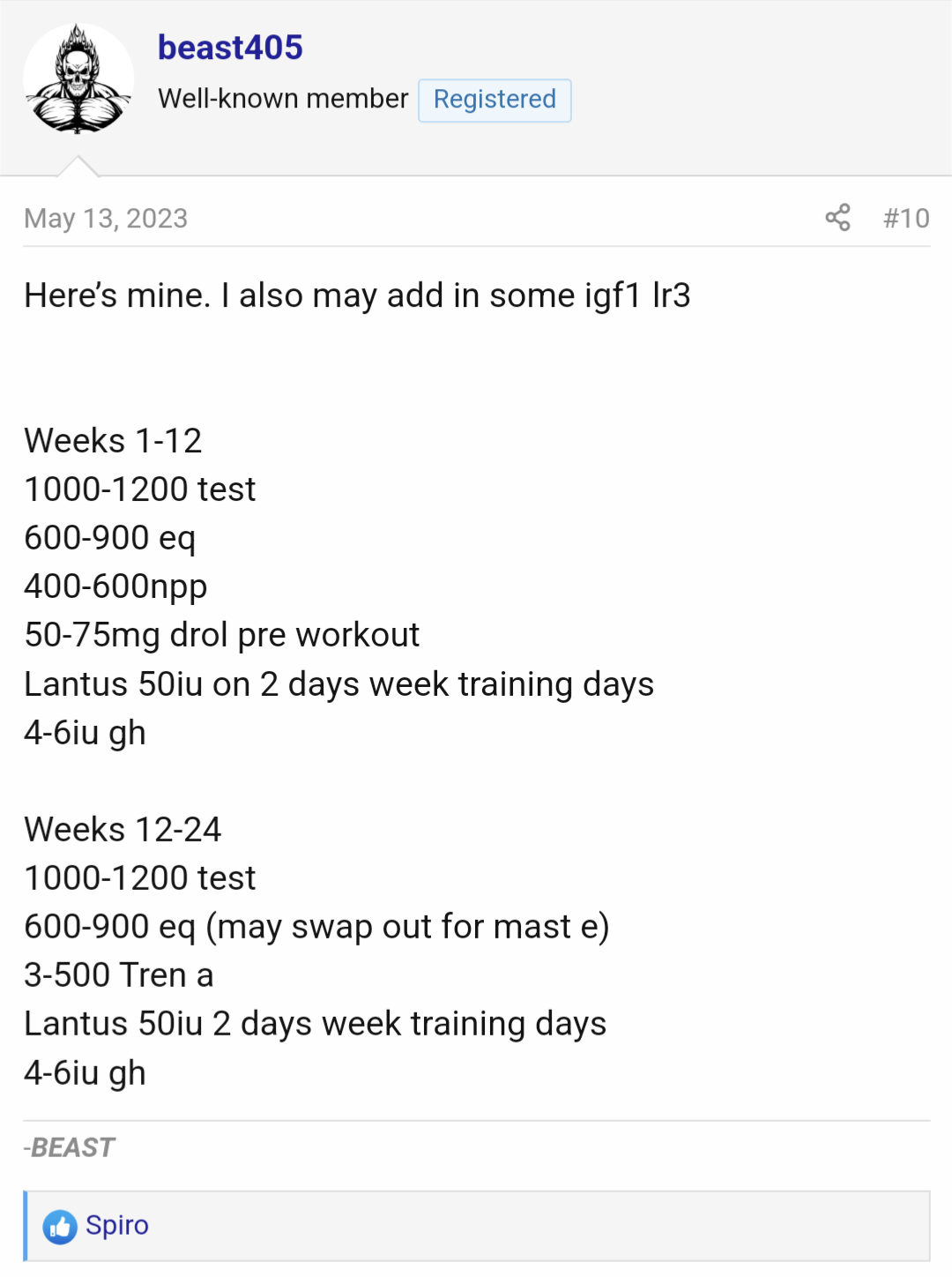This screenshot has width=952, height=1277.
Task: Click beast405's flaming skull avatar
Action: pos(78,77)
